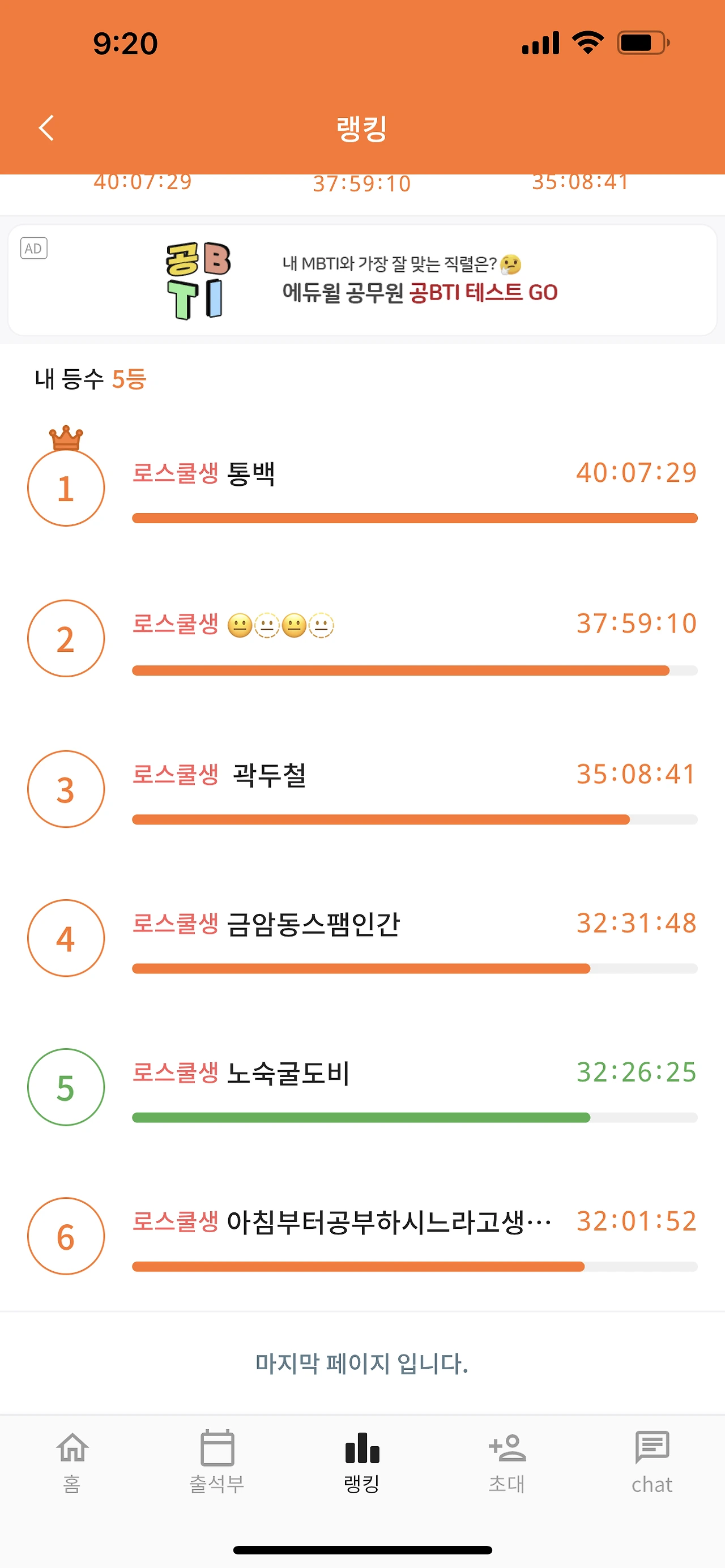Screen dimensions: 725x1568
Task: Tap the sixth-place 아침부터공부하시느라고생 row
Action: tap(362, 1236)
